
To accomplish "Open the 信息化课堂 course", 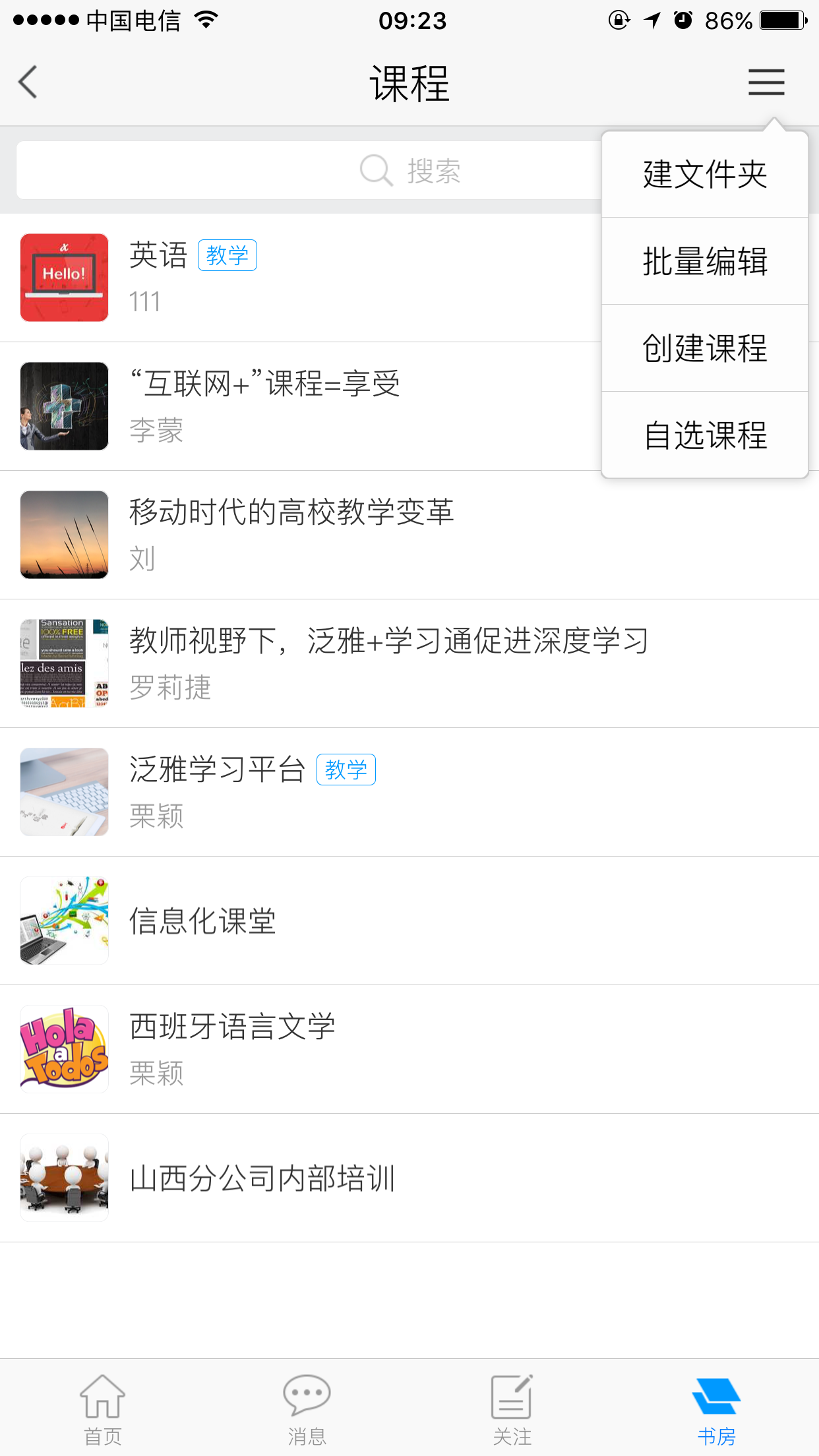I will click(x=409, y=921).
